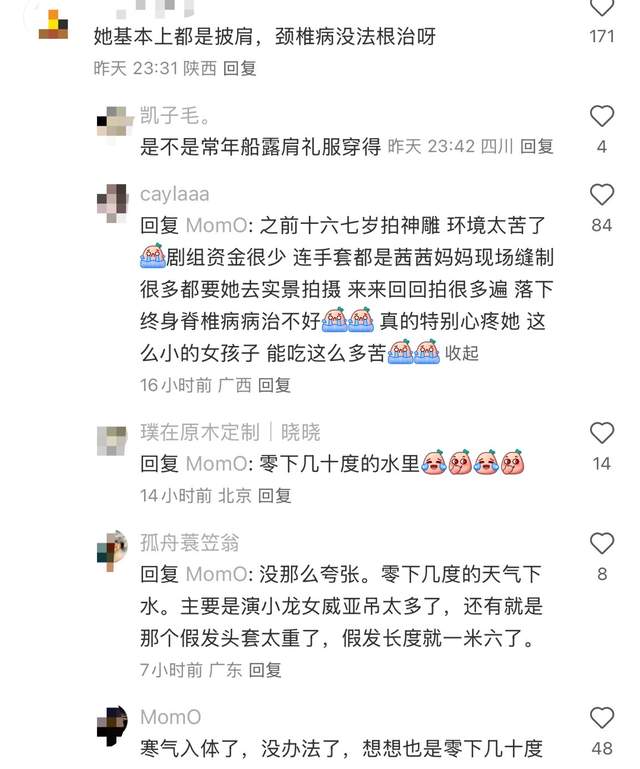
Task: Reply to 孤舟蓑笠翁's comment from 广东
Action: point(265,670)
